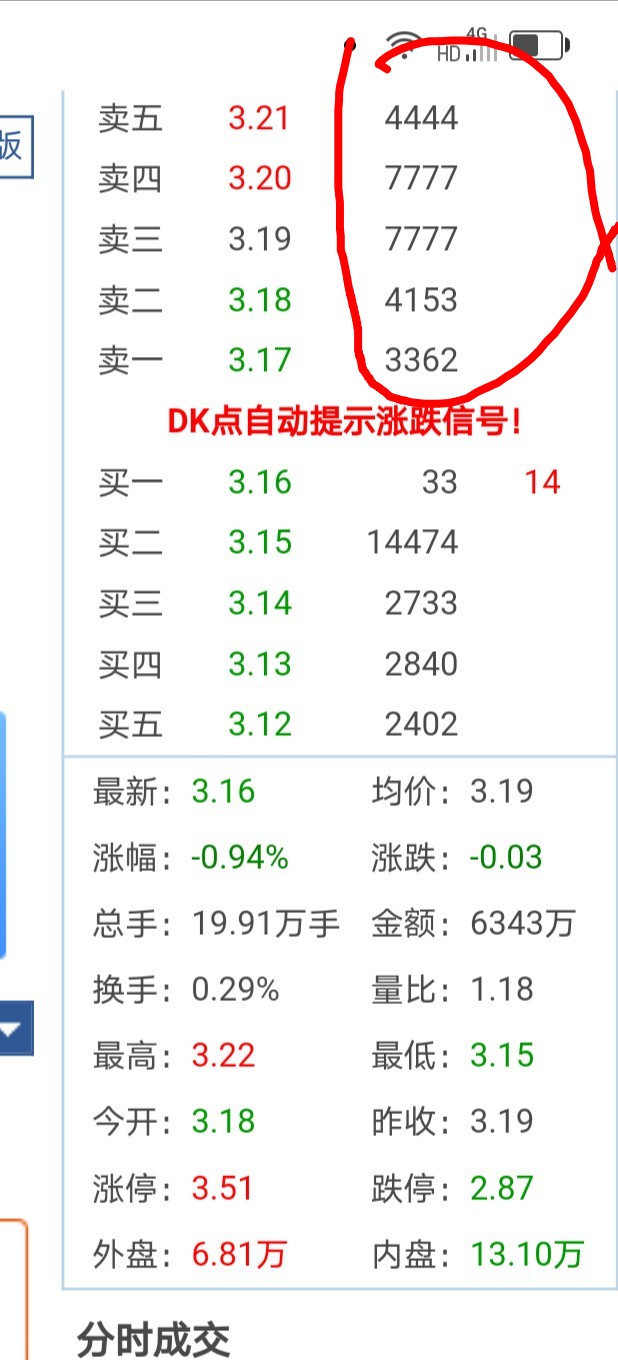Open the DK点自动提示涨跌信号 link

point(344,422)
